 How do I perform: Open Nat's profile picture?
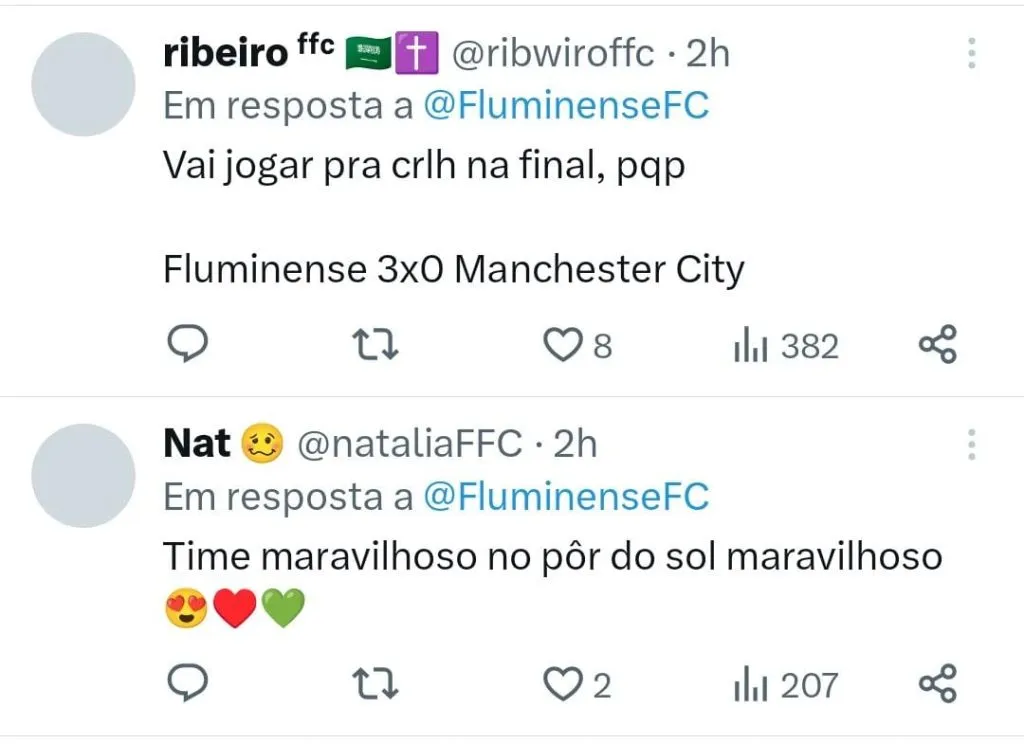83,475
